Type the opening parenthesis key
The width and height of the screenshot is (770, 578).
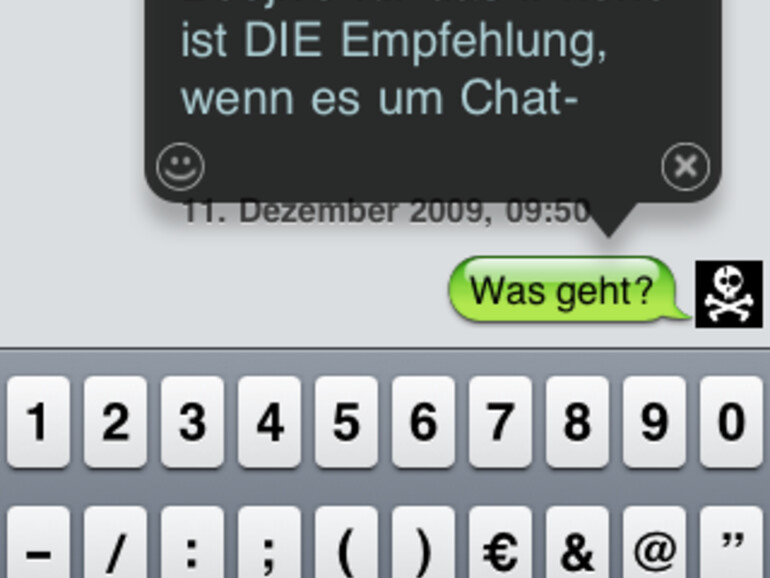point(346,545)
